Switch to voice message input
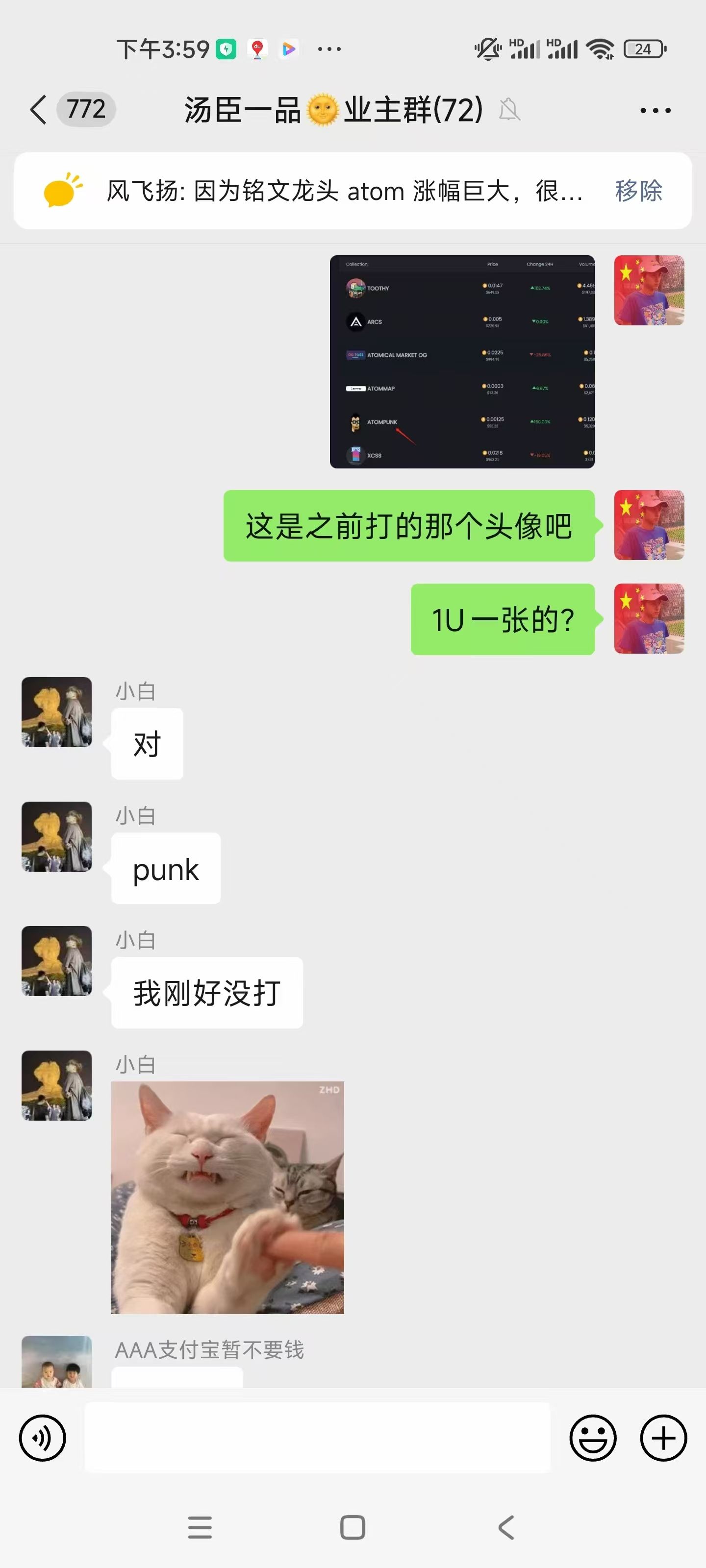Image resolution: width=706 pixels, height=1568 pixels. [x=43, y=1438]
